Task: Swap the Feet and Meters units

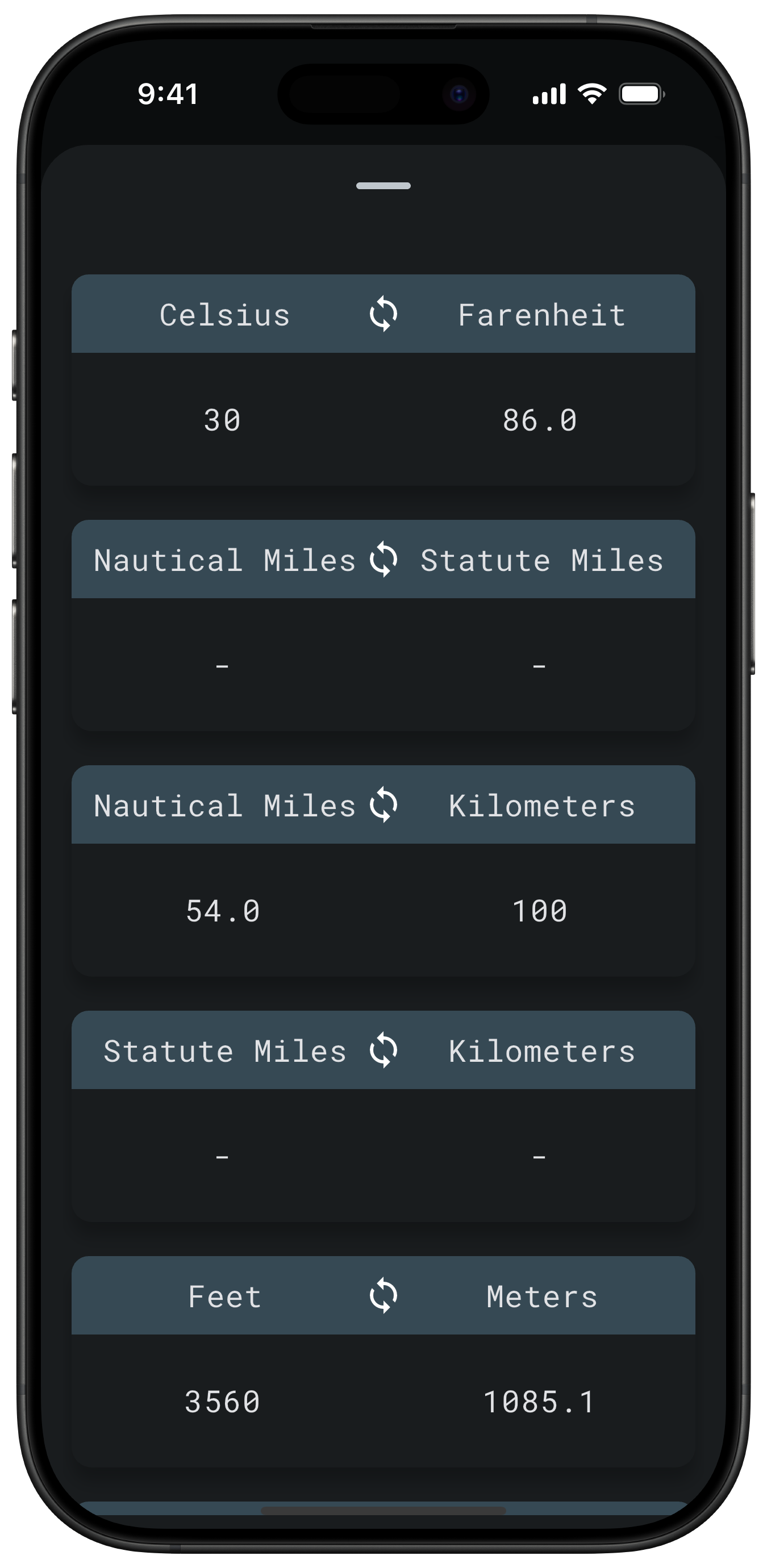Action: [383, 1295]
